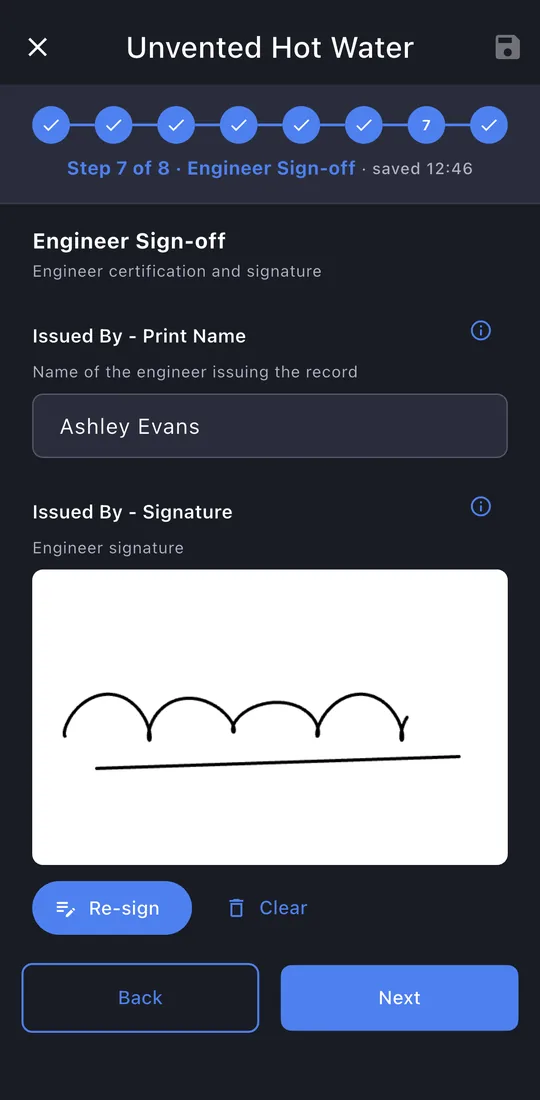The width and height of the screenshot is (540, 1100).
Task: Tap the save disk icon
Action: click(508, 47)
